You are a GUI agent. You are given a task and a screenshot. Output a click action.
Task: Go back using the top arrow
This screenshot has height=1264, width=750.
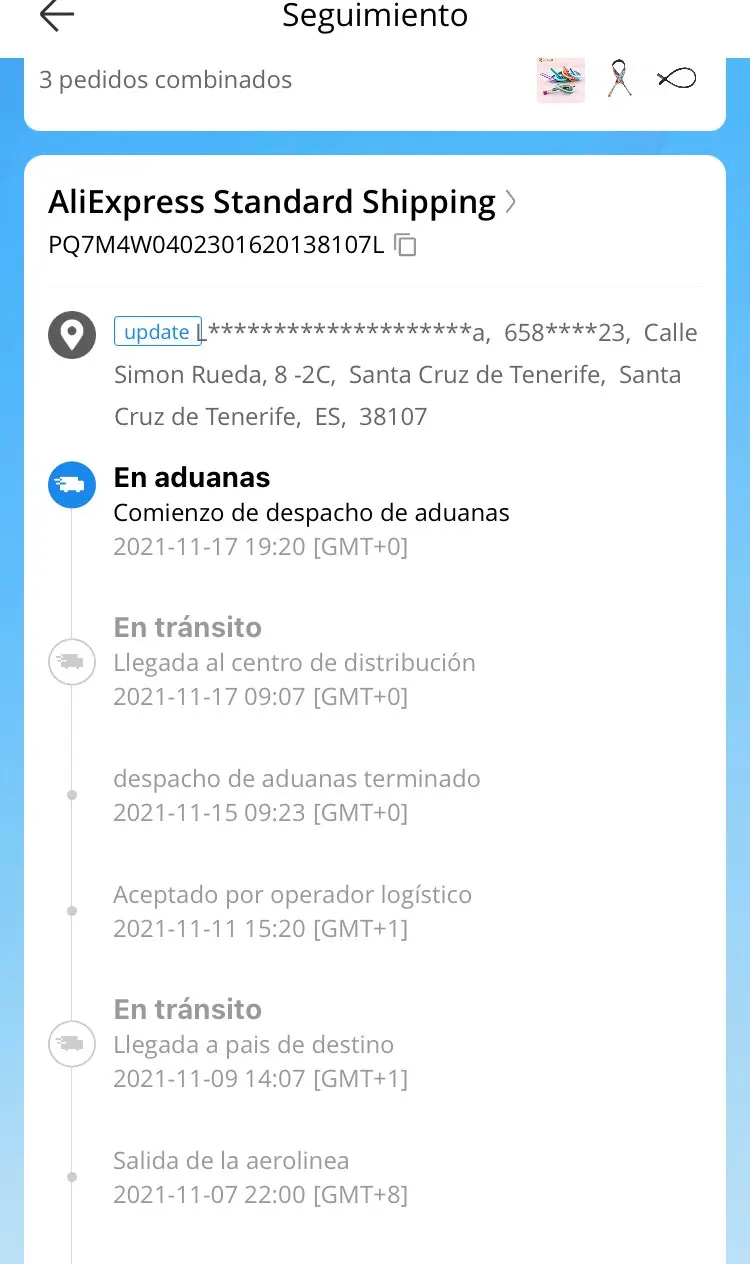pyautogui.click(x=56, y=16)
